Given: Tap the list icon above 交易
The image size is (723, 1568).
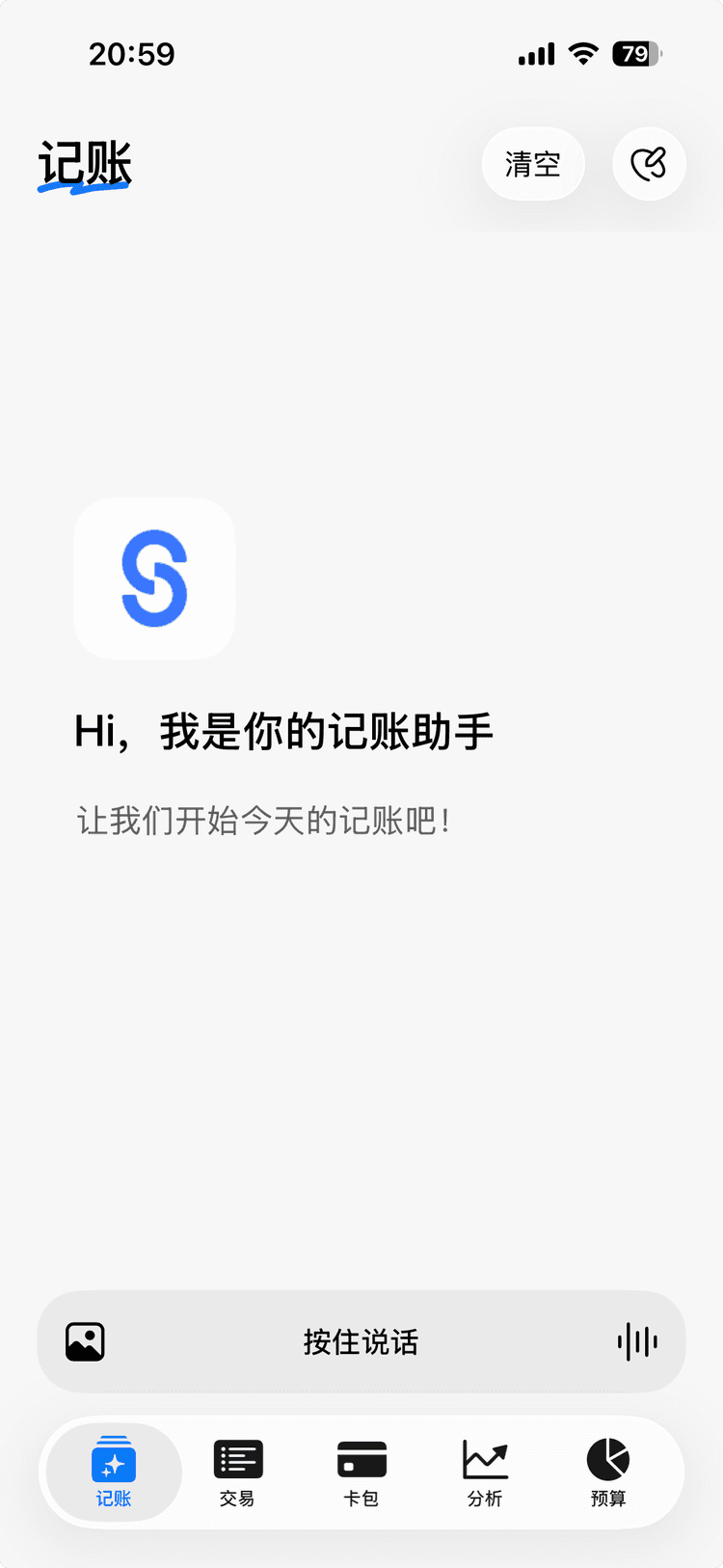Looking at the screenshot, I should tap(237, 1458).
